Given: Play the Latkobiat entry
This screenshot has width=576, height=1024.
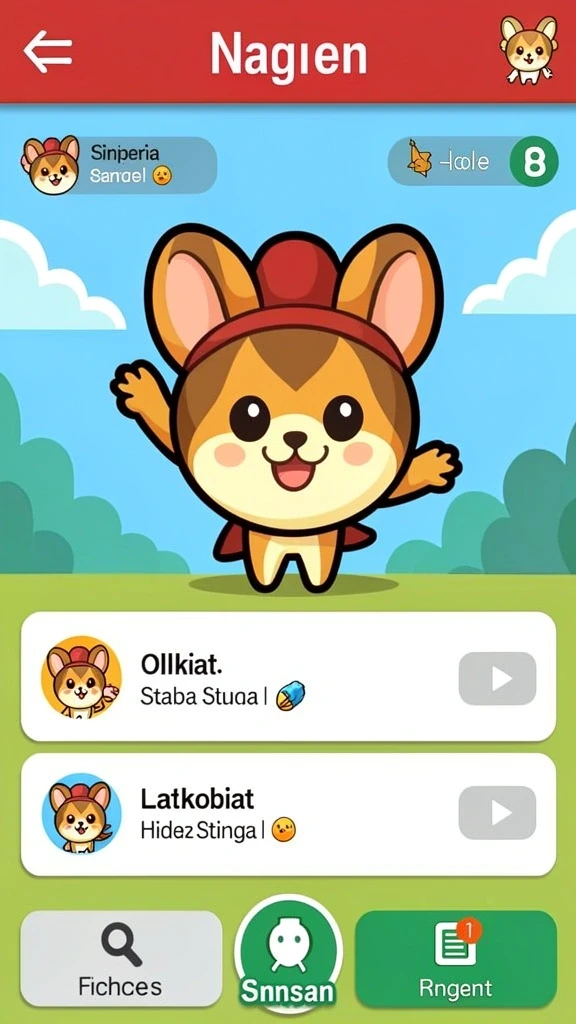Looking at the screenshot, I should 498,813.
